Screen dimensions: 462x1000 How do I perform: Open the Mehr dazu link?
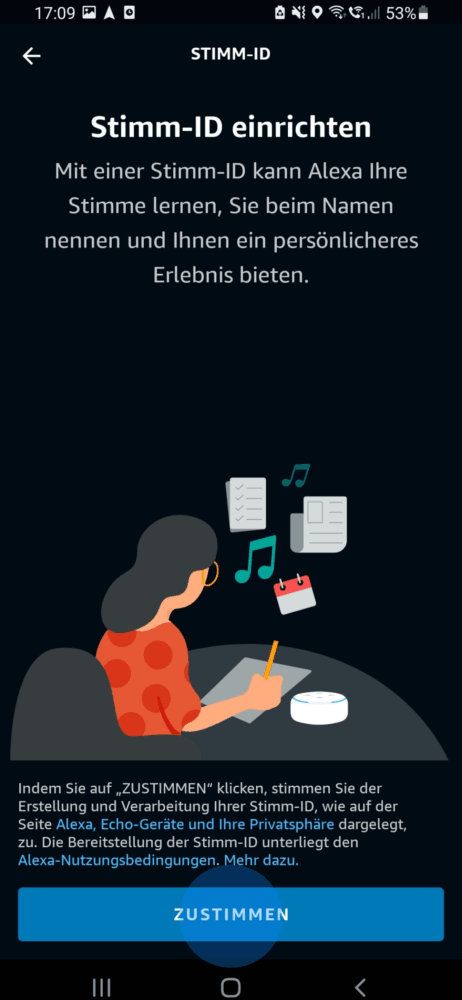tap(261, 860)
